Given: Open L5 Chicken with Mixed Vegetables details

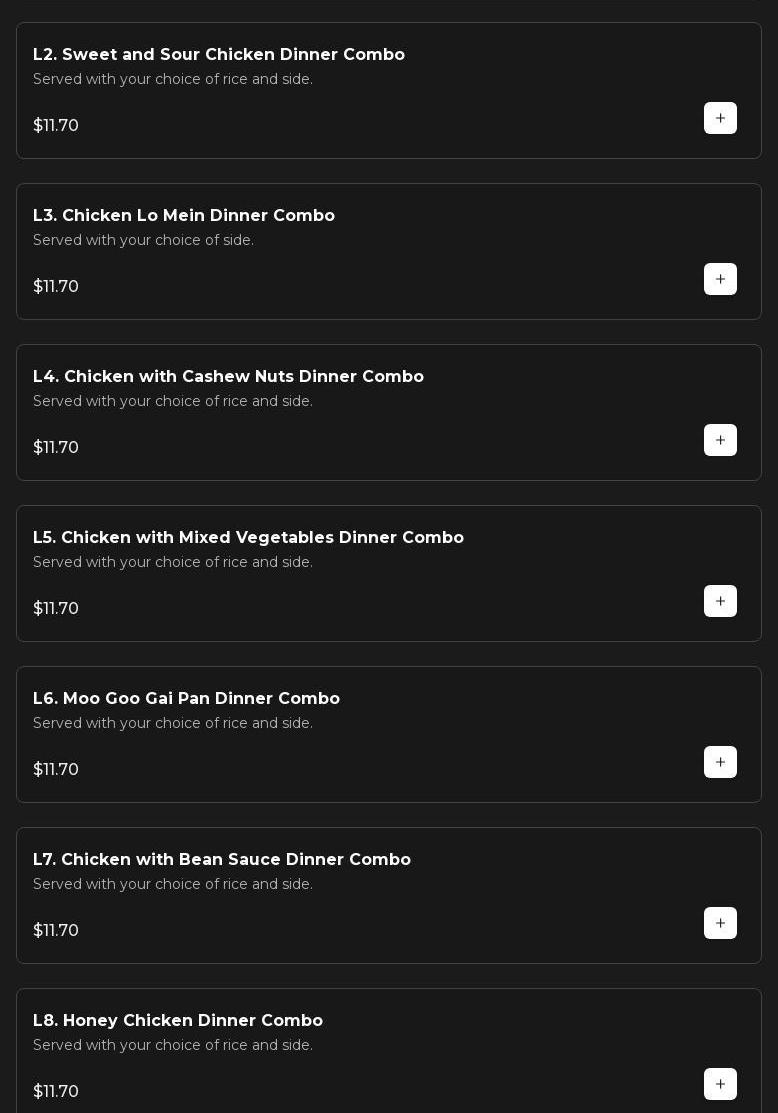Looking at the screenshot, I should click(x=248, y=538).
